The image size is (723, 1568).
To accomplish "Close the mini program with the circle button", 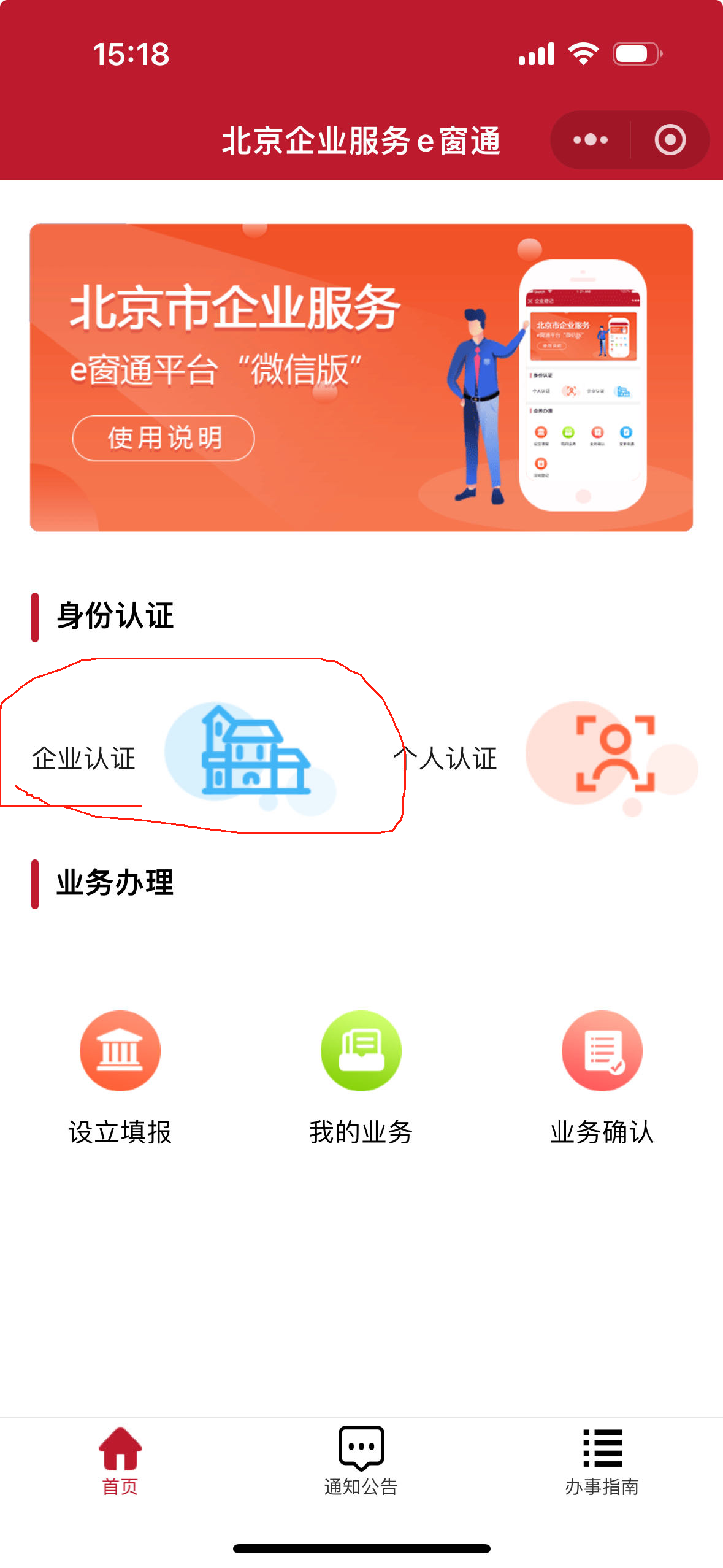I will point(670,140).
